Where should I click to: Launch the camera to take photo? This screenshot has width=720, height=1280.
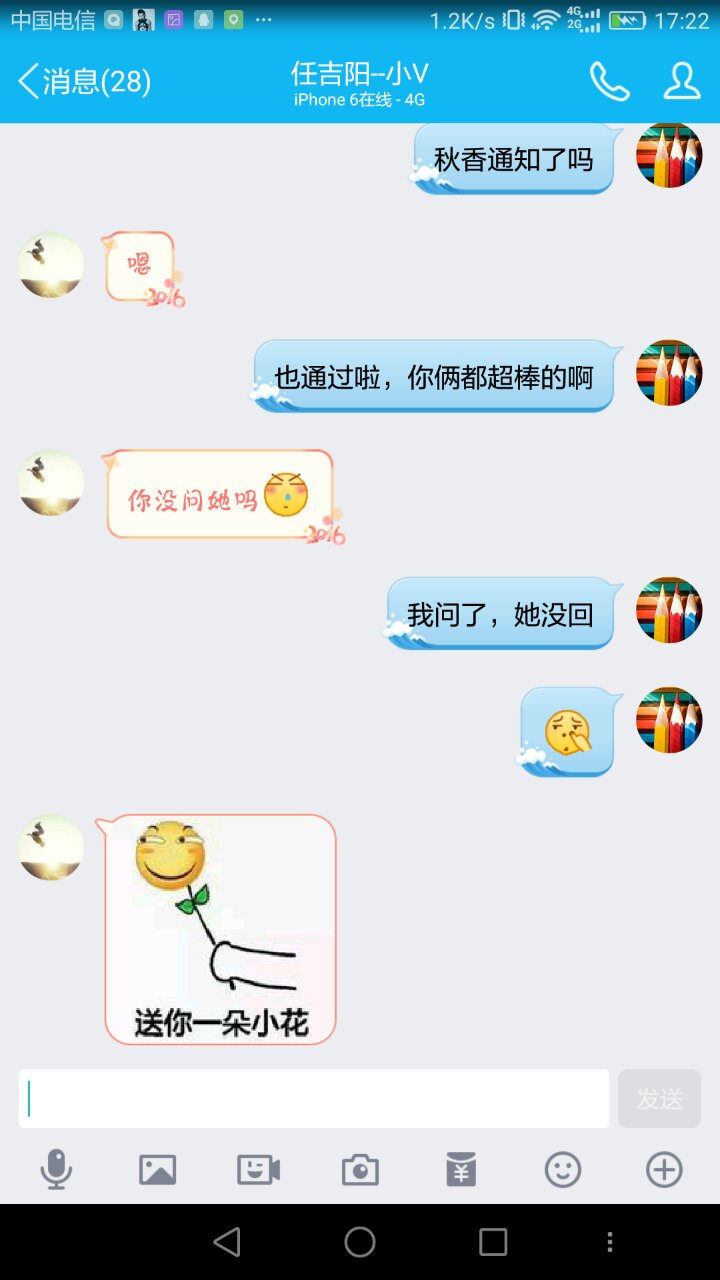pyautogui.click(x=360, y=1169)
